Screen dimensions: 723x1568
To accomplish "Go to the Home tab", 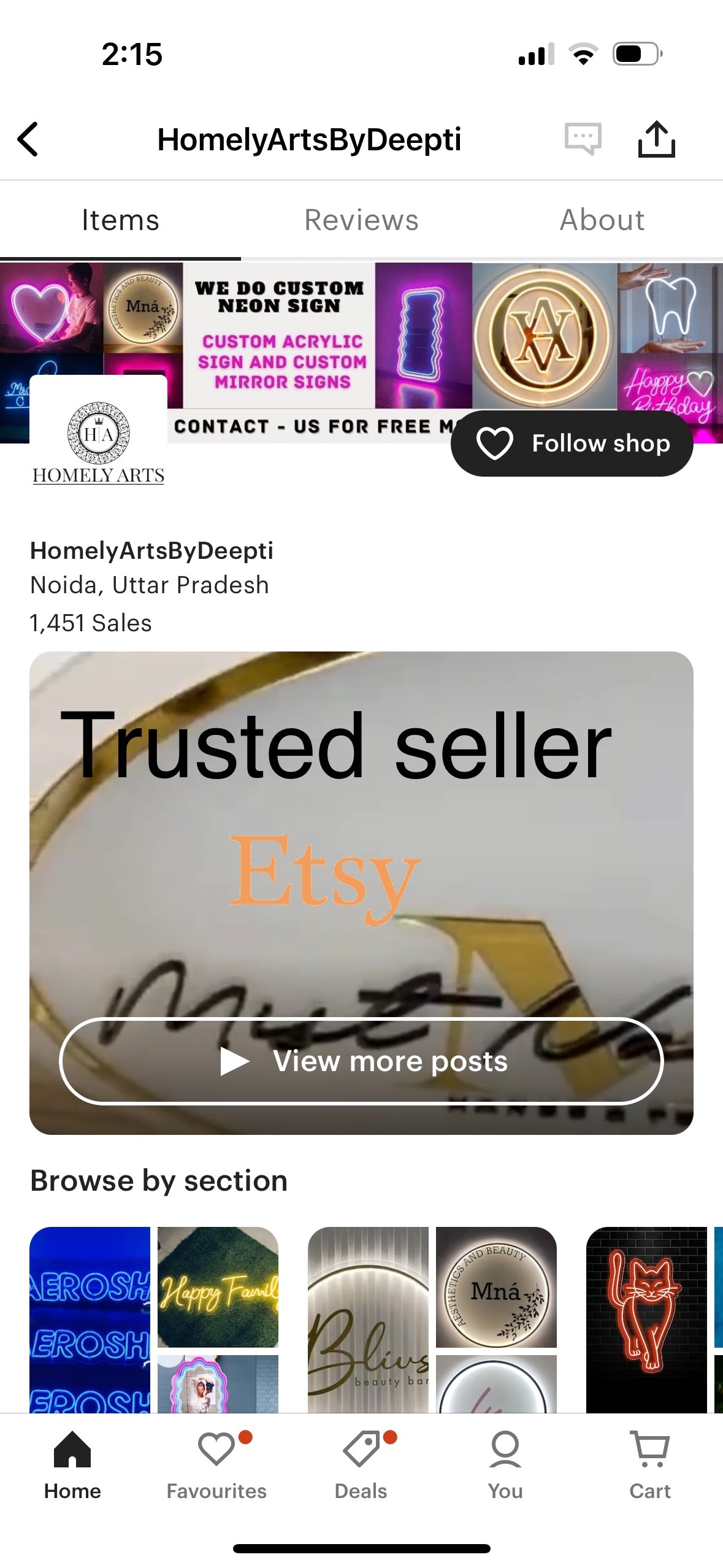I will [x=72, y=1465].
